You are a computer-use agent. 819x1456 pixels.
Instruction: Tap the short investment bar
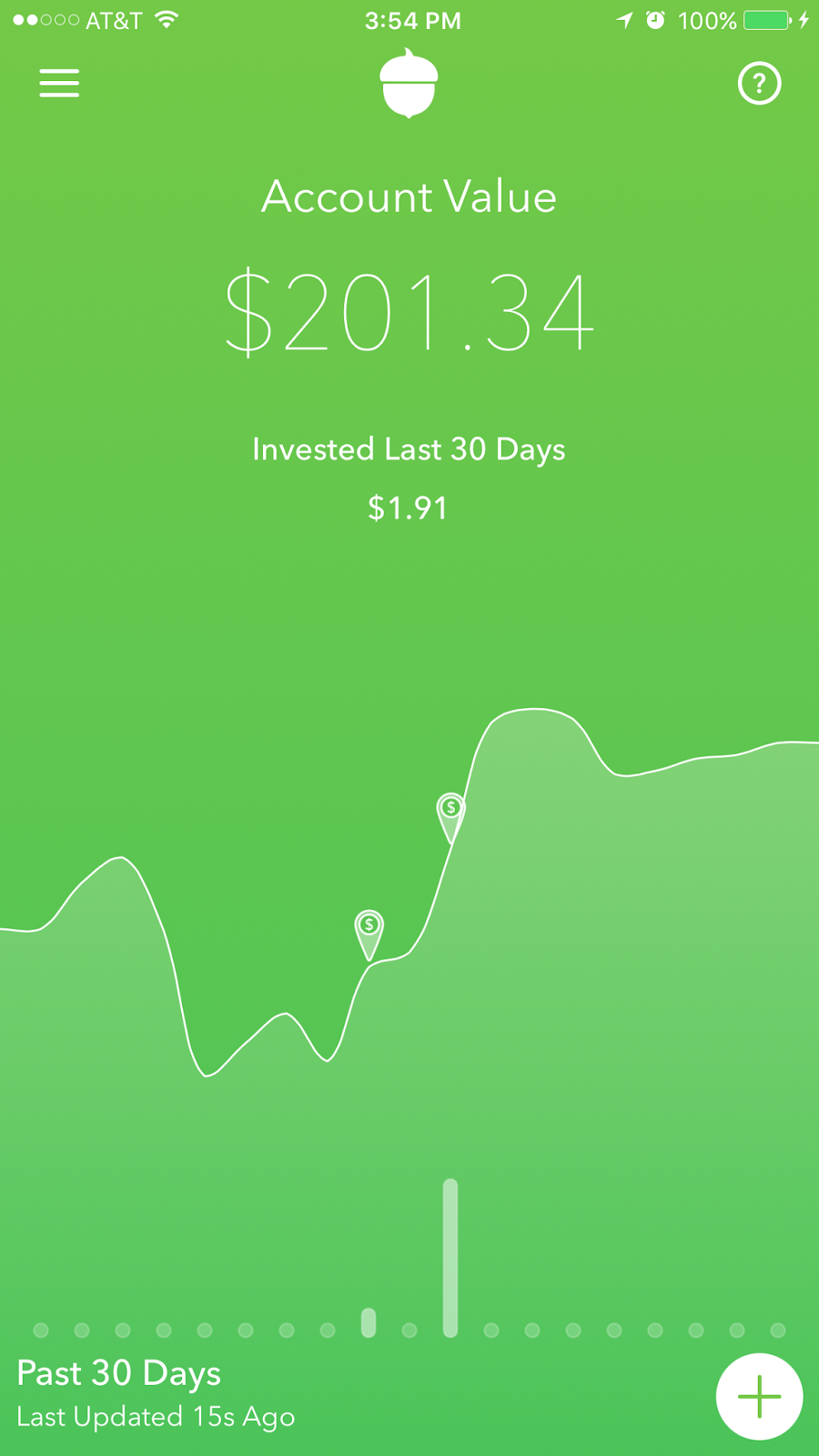point(369,1322)
